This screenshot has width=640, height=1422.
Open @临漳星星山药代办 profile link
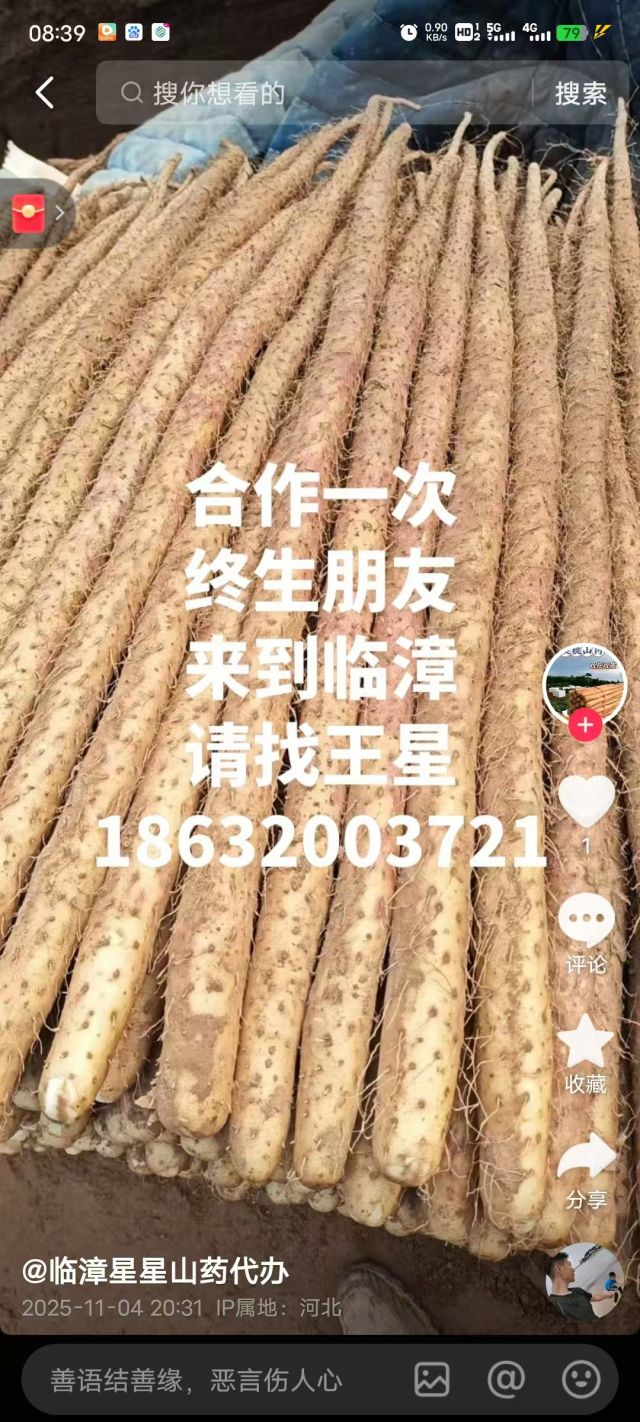click(x=155, y=1272)
